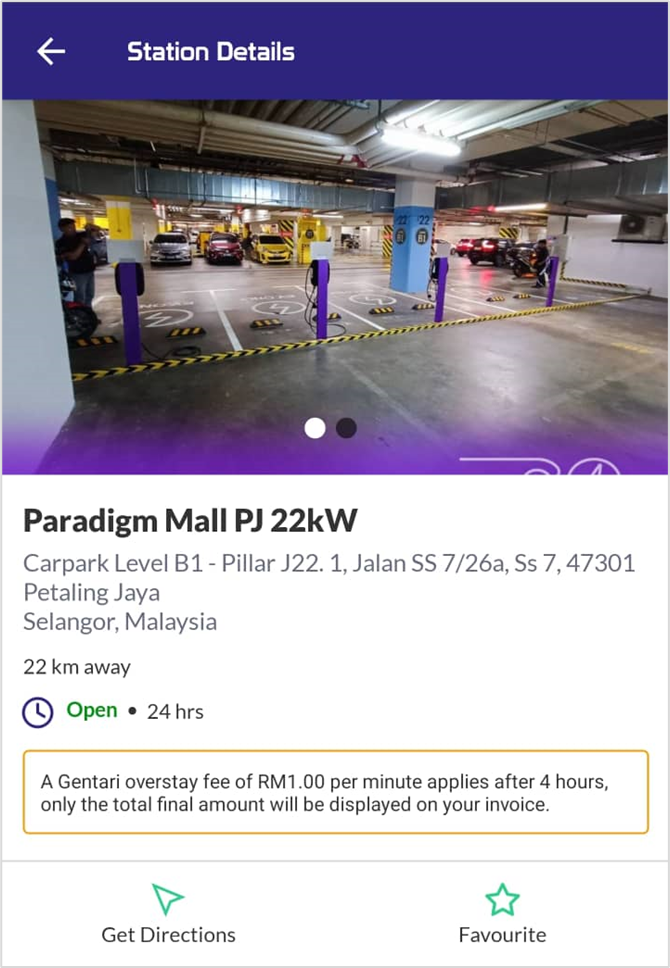Select the second photo indicator dot
The width and height of the screenshot is (670, 968).
(x=346, y=428)
